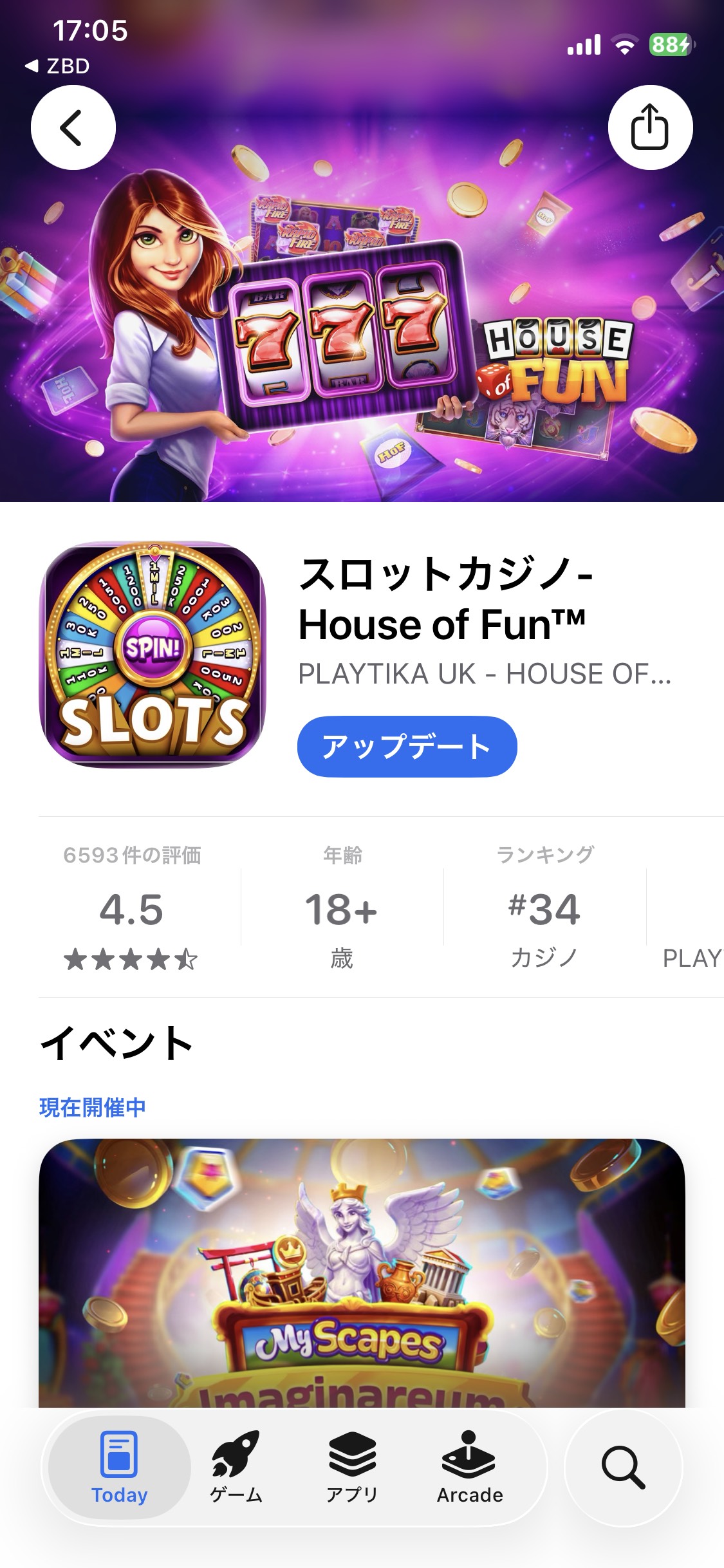Tap the battery indicator showing 88%
Image resolution: width=724 pixels, height=1568 pixels.
pyautogui.click(x=669, y=44)
